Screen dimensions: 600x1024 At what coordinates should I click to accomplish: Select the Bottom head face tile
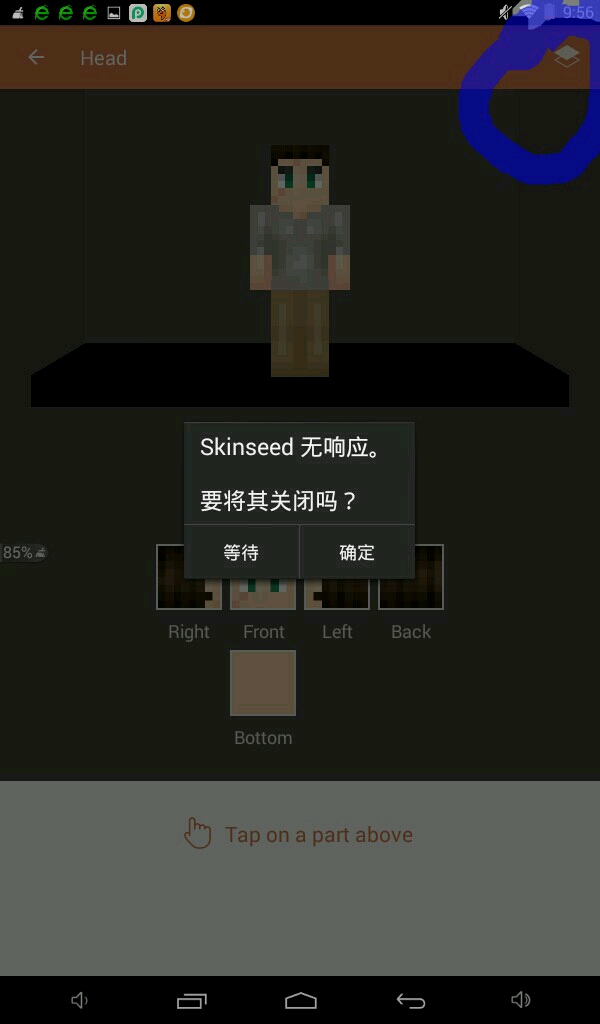pos(263,683)
